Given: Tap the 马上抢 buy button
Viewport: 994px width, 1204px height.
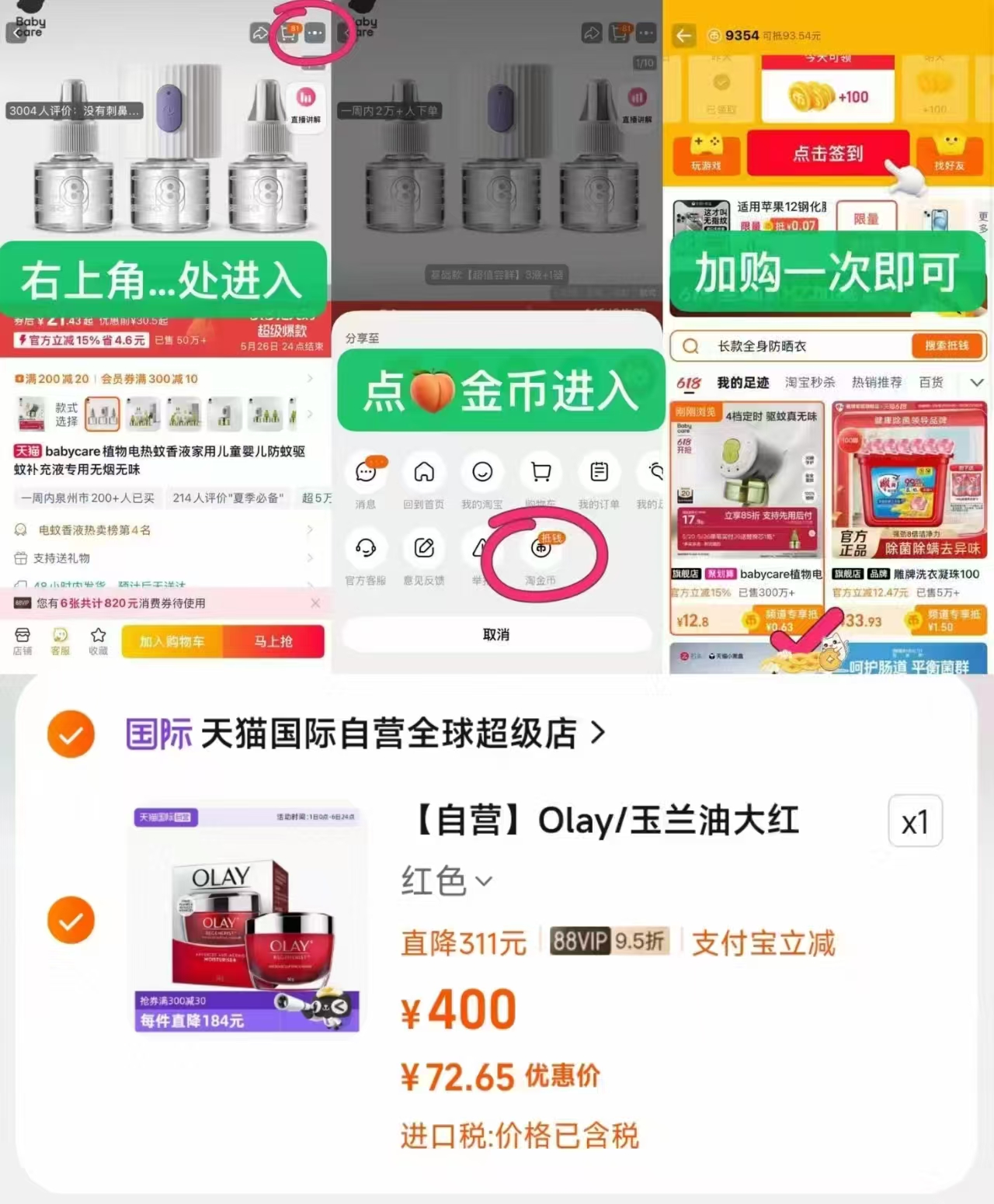Looking at the screenshot, I should point(276,642).
